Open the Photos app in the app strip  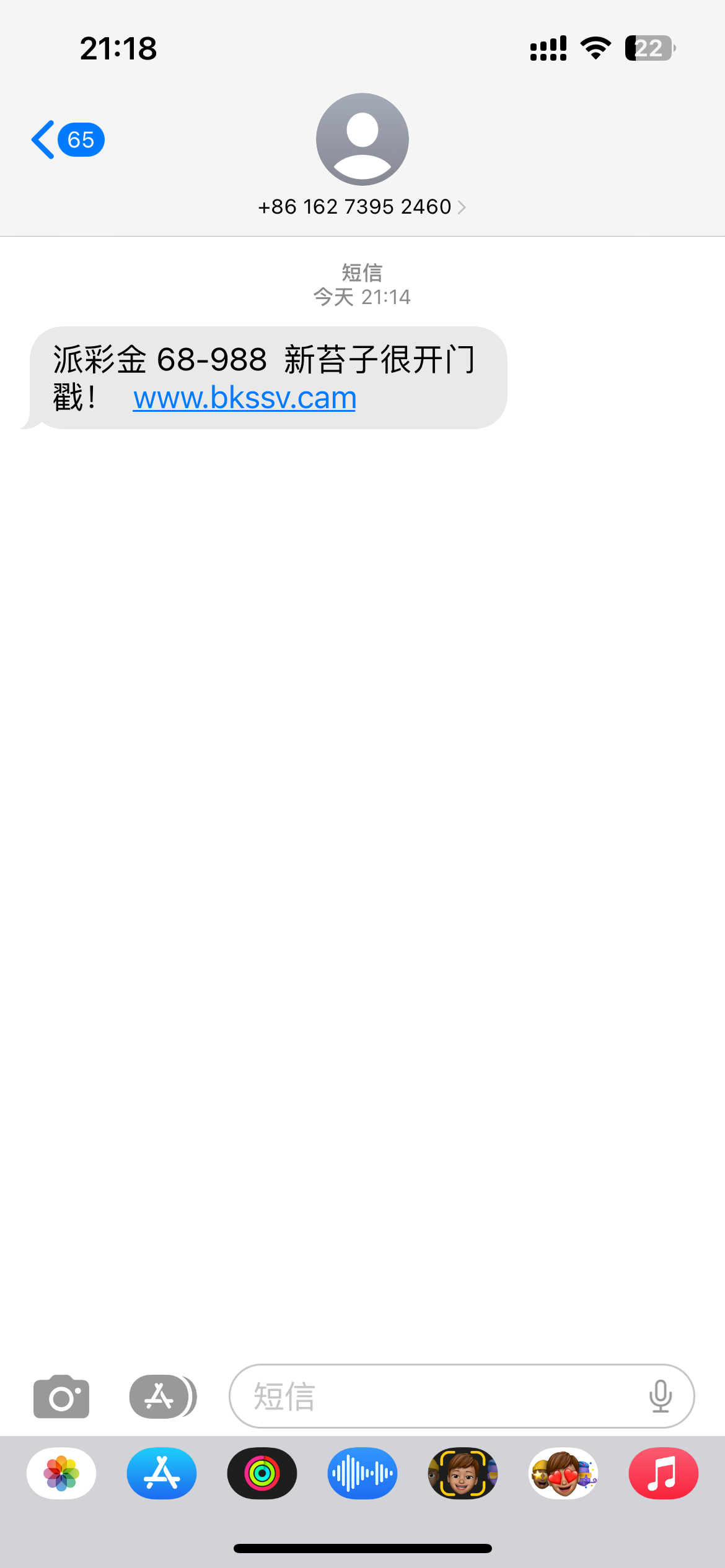tap(61, 1473)
